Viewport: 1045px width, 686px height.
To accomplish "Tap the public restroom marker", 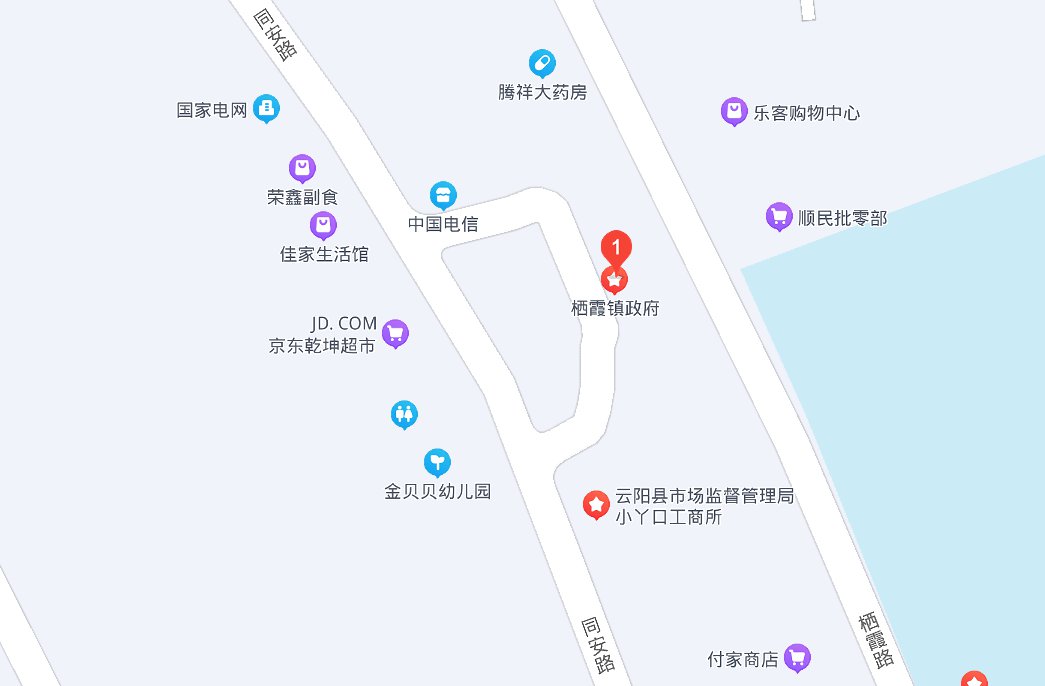I will (x=404, y=413).
